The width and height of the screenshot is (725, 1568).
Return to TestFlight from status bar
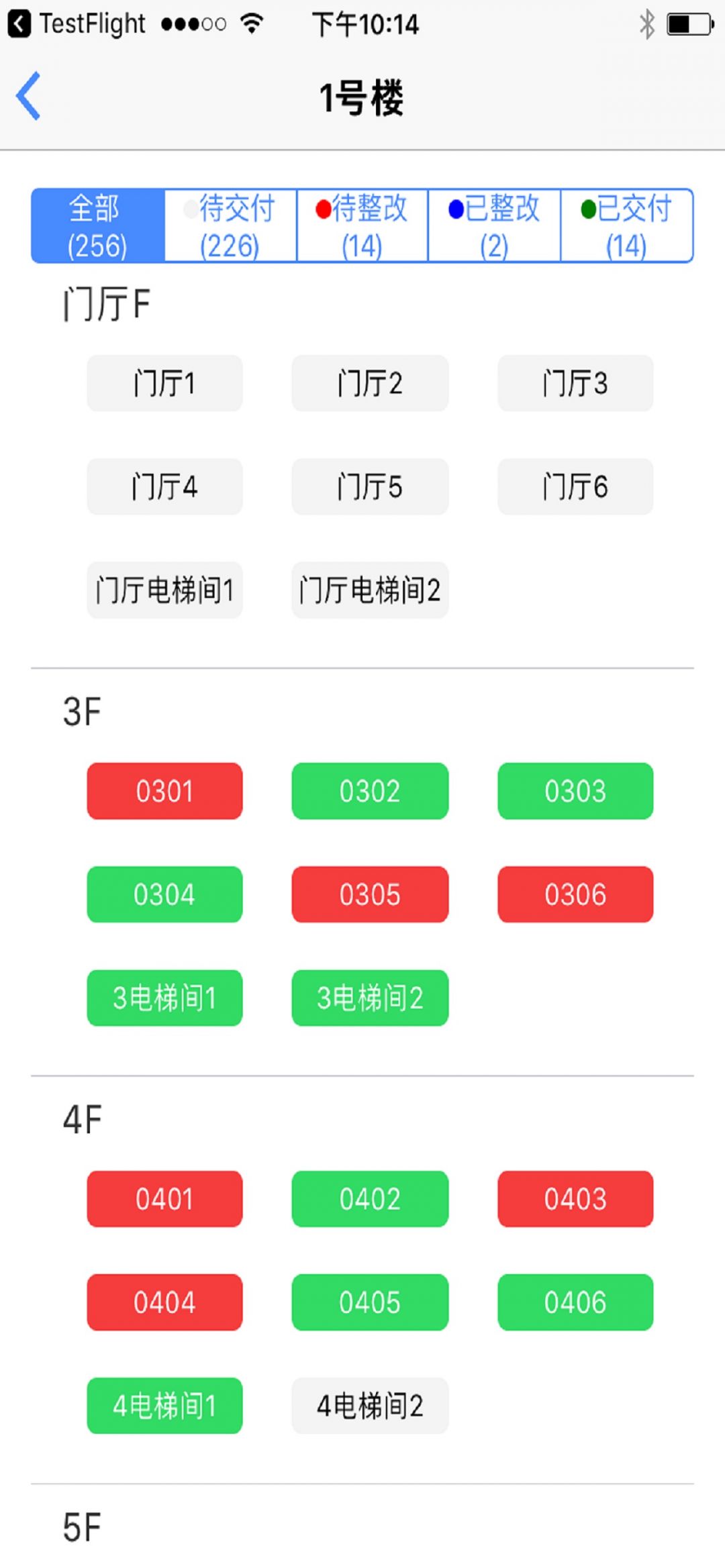(x=77, y=24)
